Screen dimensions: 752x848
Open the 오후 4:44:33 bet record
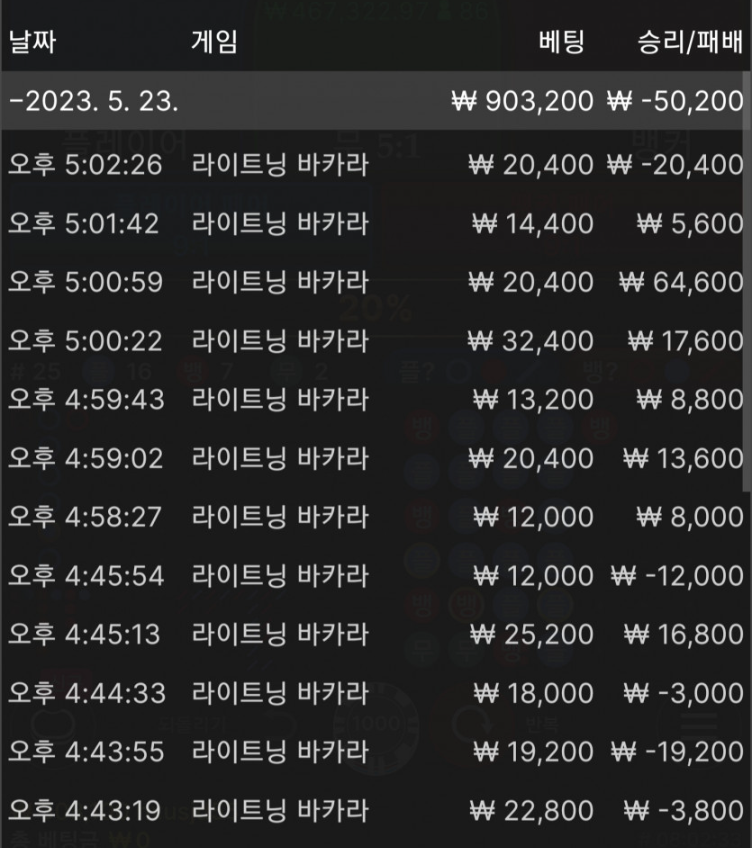tap(375, 692)
